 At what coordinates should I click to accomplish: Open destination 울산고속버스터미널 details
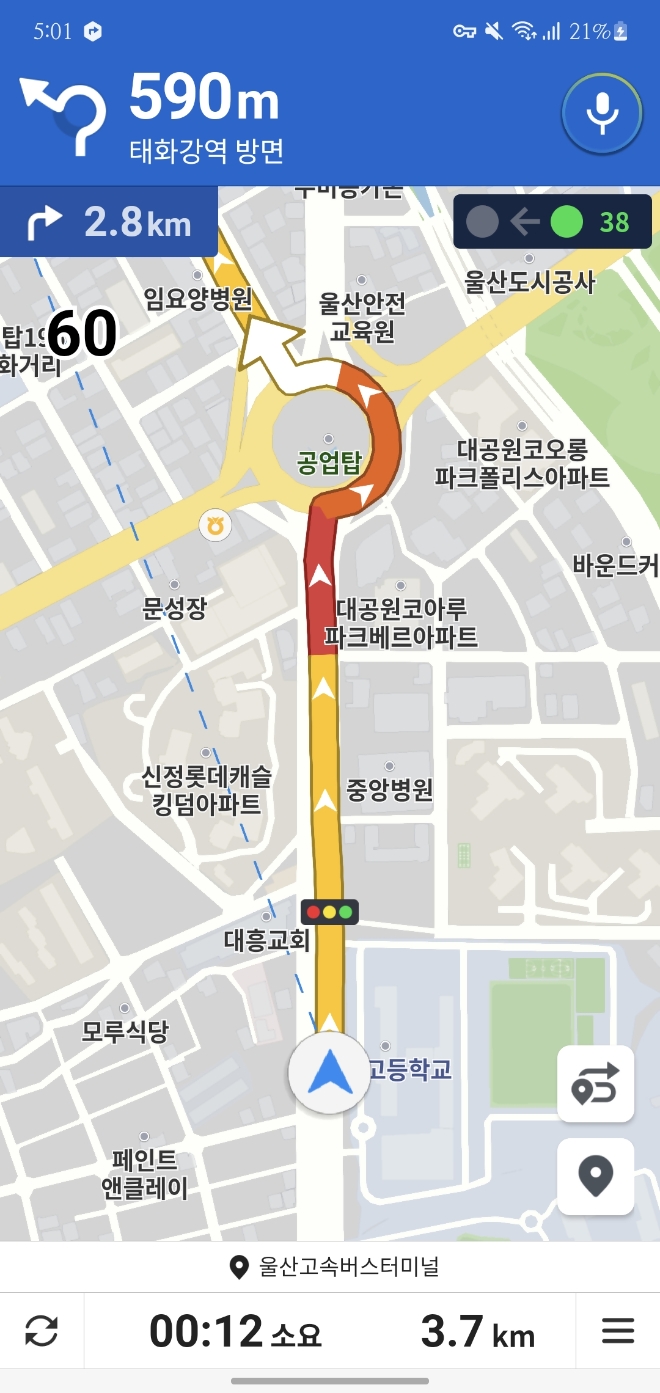(334, 1267)
